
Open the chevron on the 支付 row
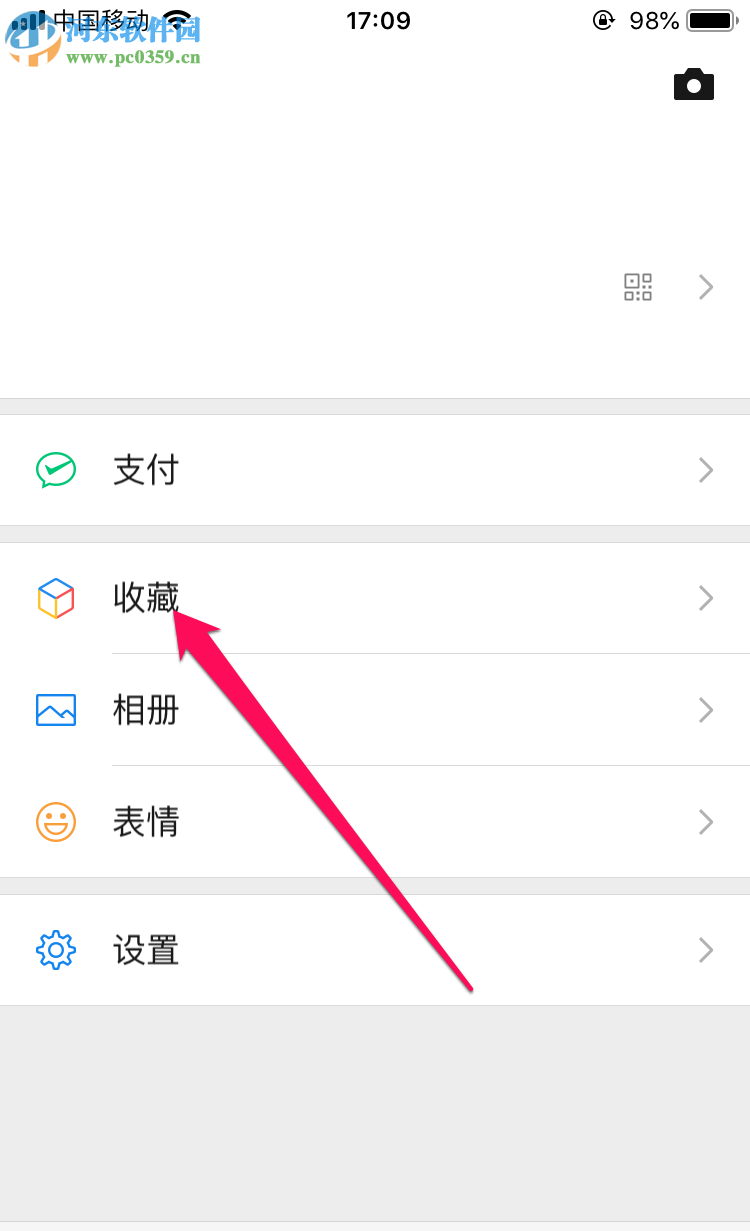click(x=706, y=470)
